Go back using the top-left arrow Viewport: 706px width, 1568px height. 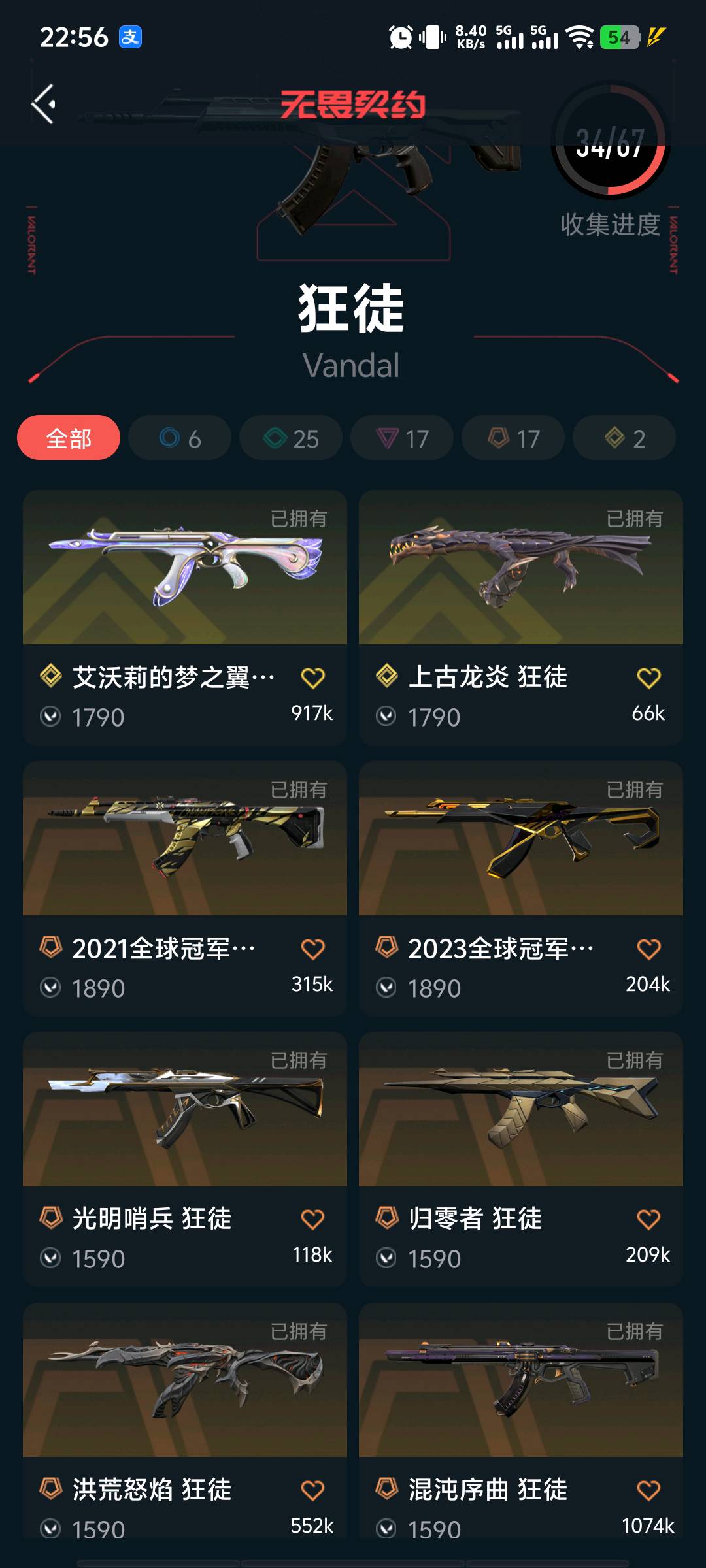44,105
